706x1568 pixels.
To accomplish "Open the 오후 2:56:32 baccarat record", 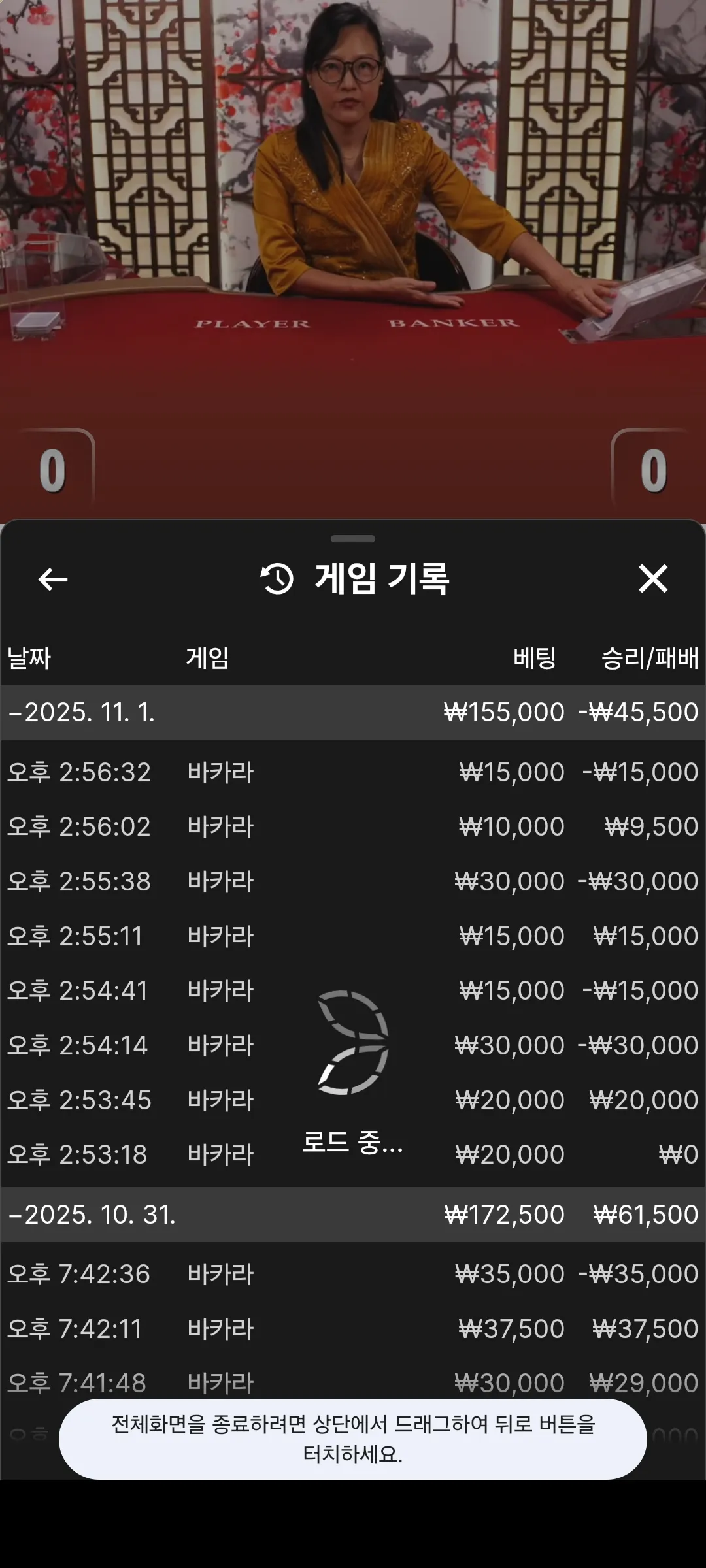I will pos(353,772).
